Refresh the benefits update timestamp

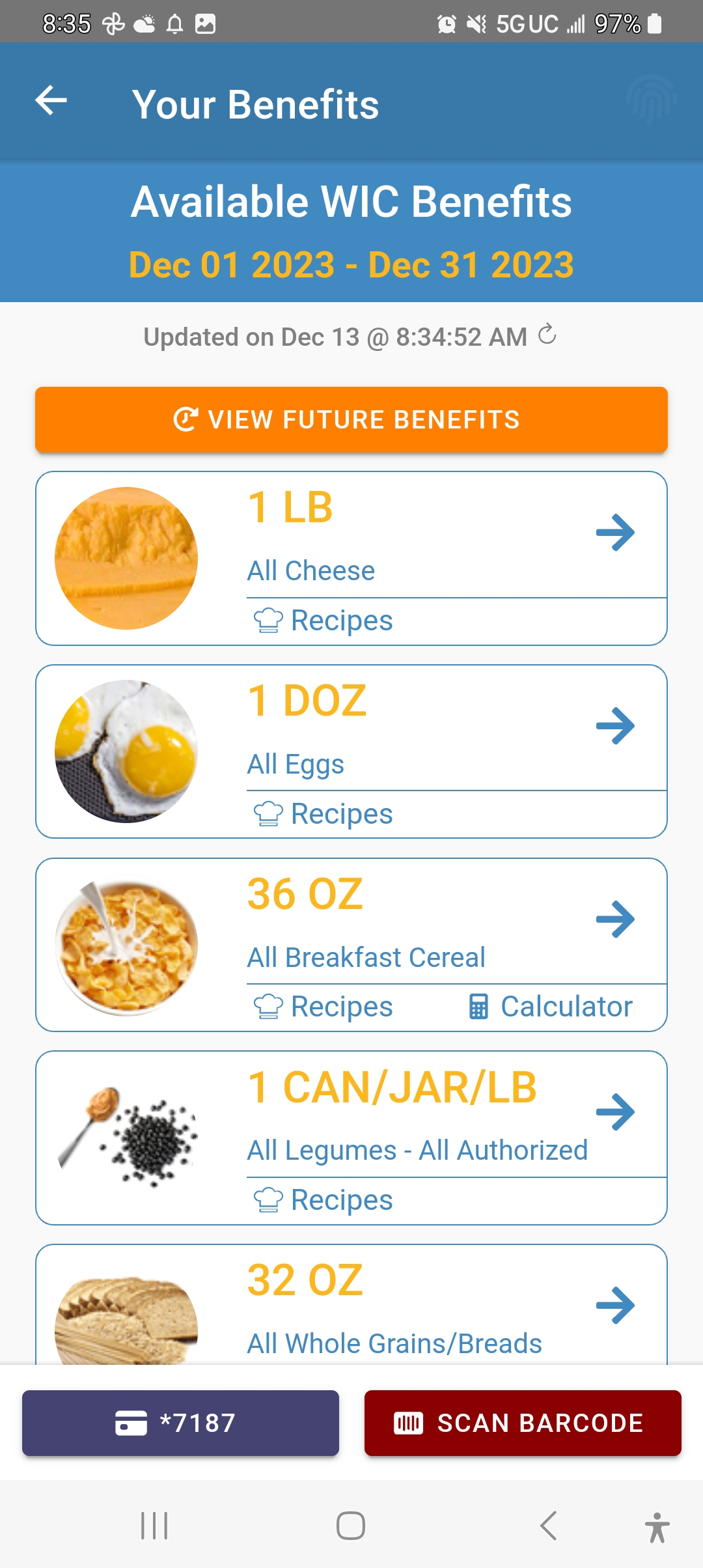pos(547,335)
